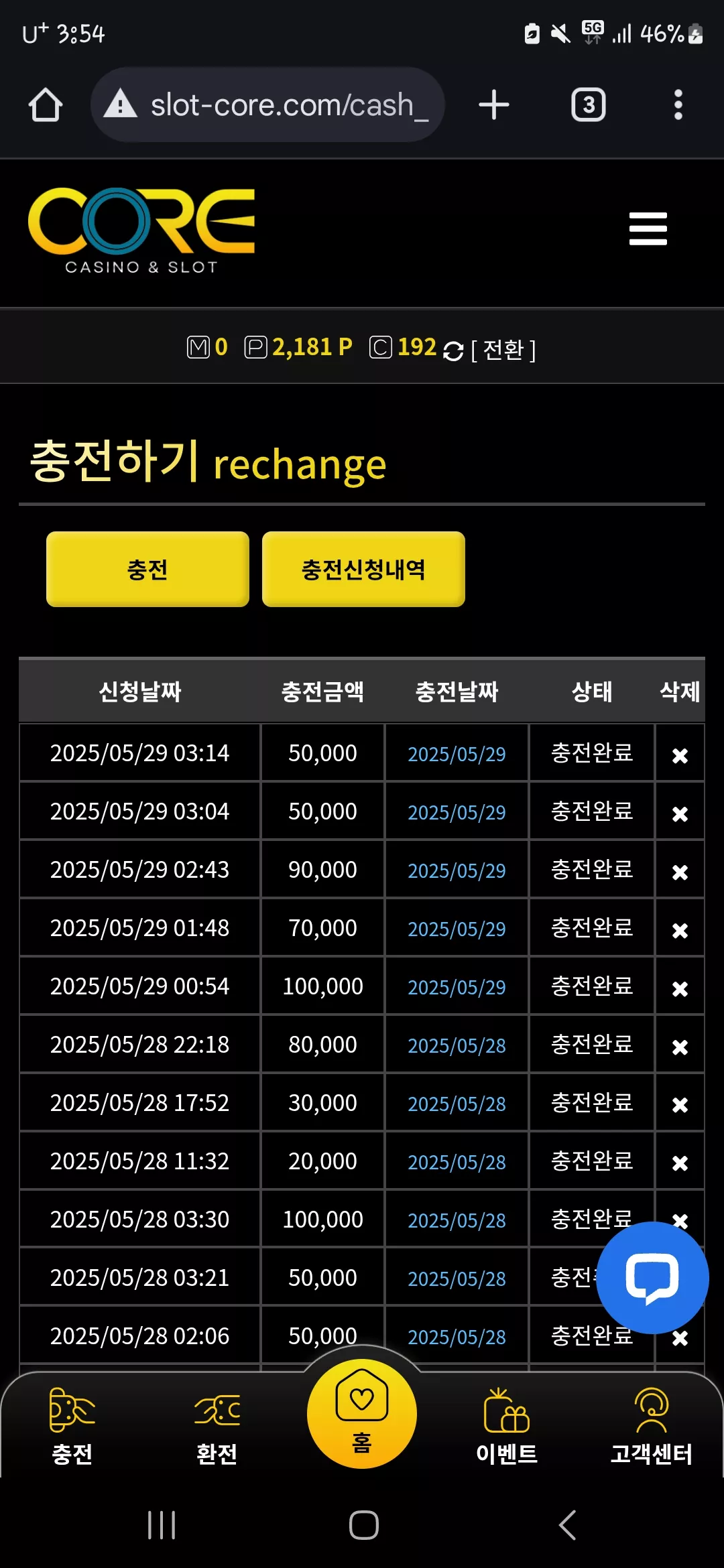Go to 홈 in bottom navigation
724x1568 pixels.
point(362,1414)
